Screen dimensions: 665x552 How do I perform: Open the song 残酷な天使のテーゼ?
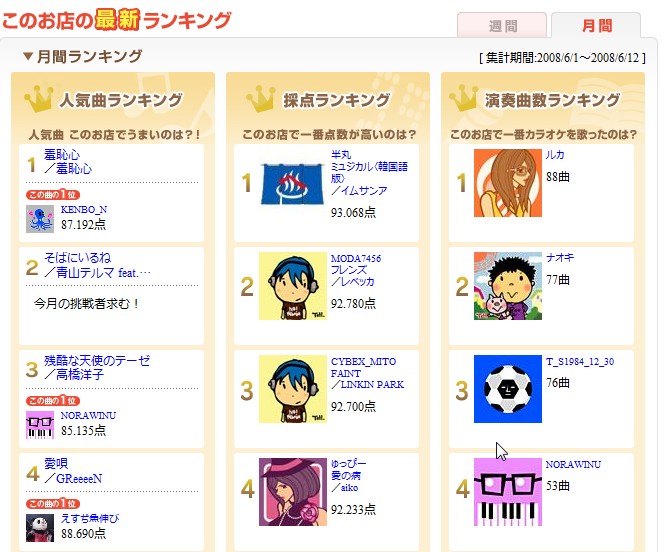tap(95, 360)
